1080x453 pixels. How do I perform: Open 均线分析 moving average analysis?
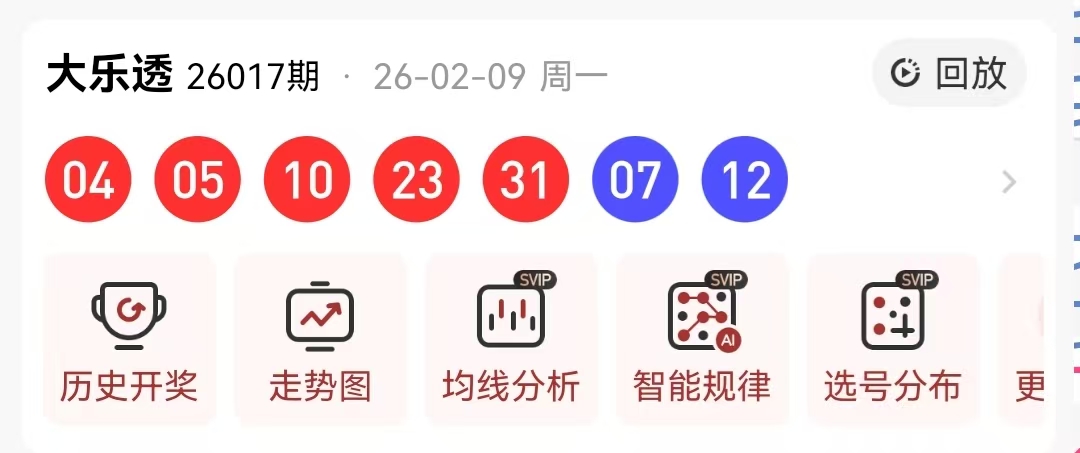(511, 340)
